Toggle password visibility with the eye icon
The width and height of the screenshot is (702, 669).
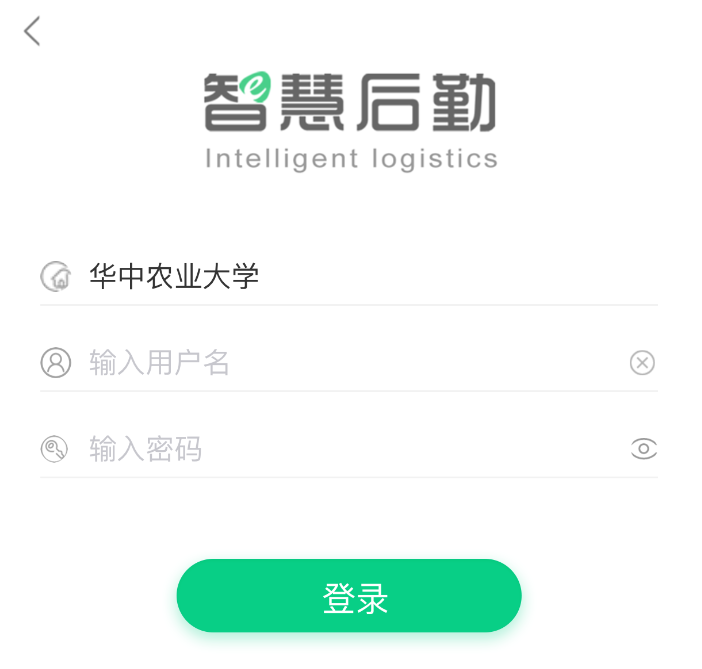coord(643,449)
